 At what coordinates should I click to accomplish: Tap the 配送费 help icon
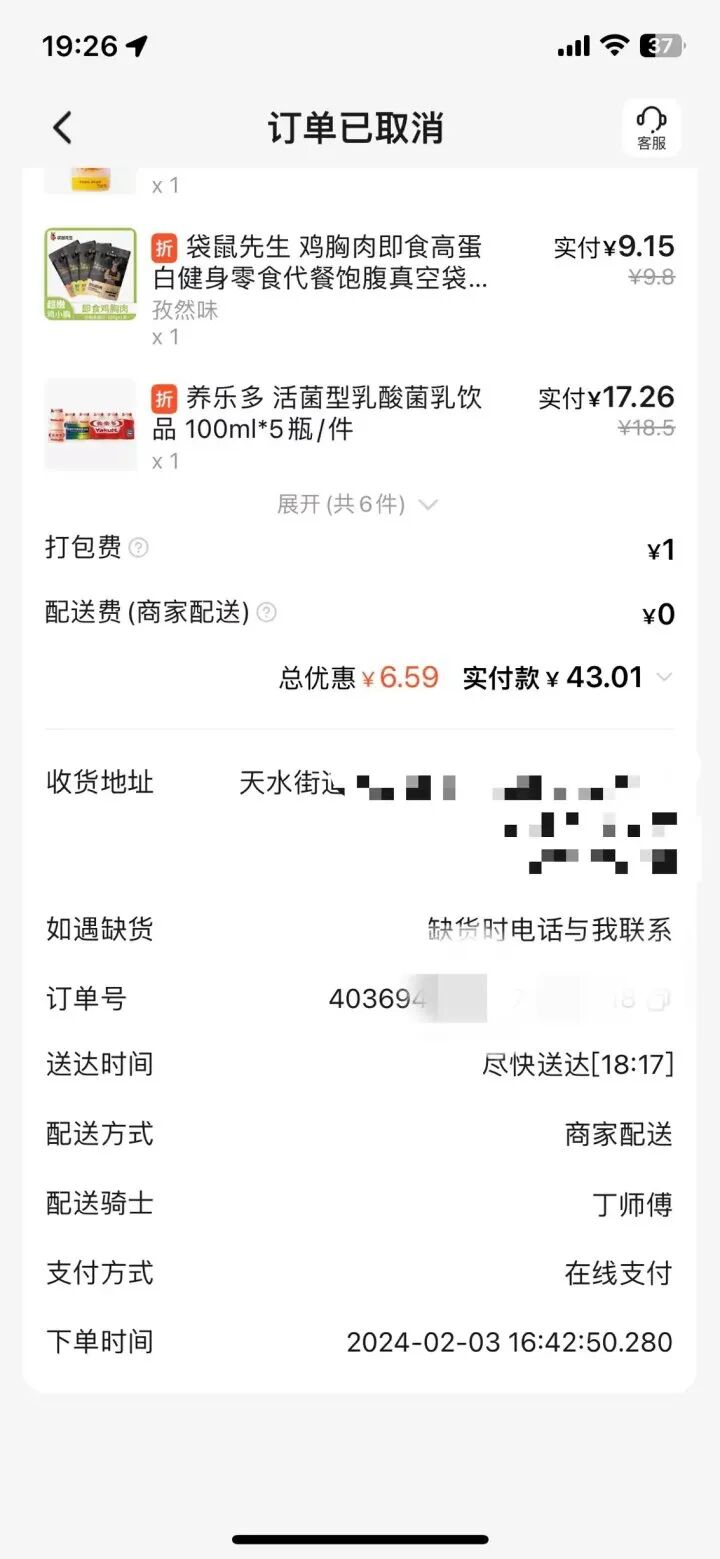266,612
